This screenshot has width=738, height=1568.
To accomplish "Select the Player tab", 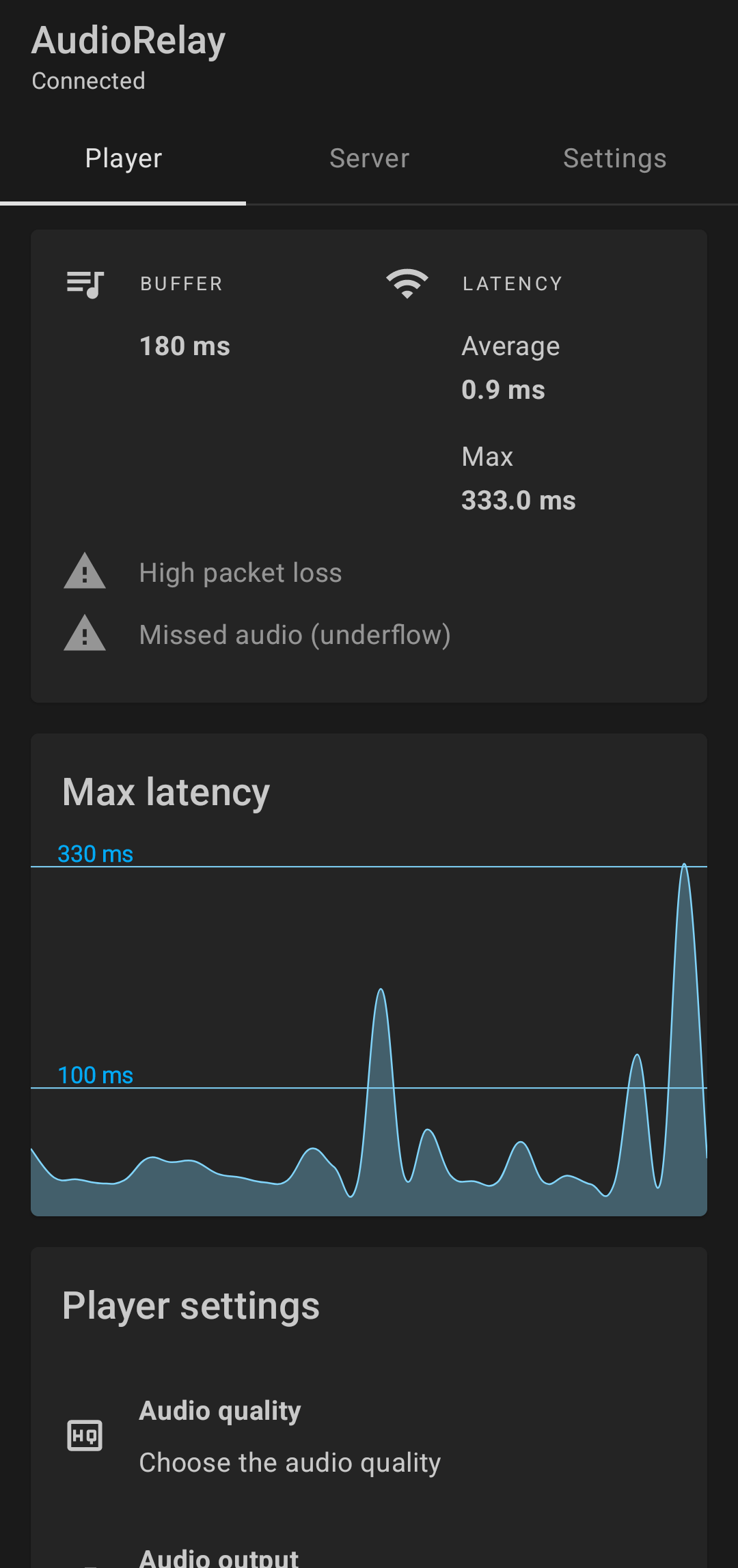I will 123,158.
